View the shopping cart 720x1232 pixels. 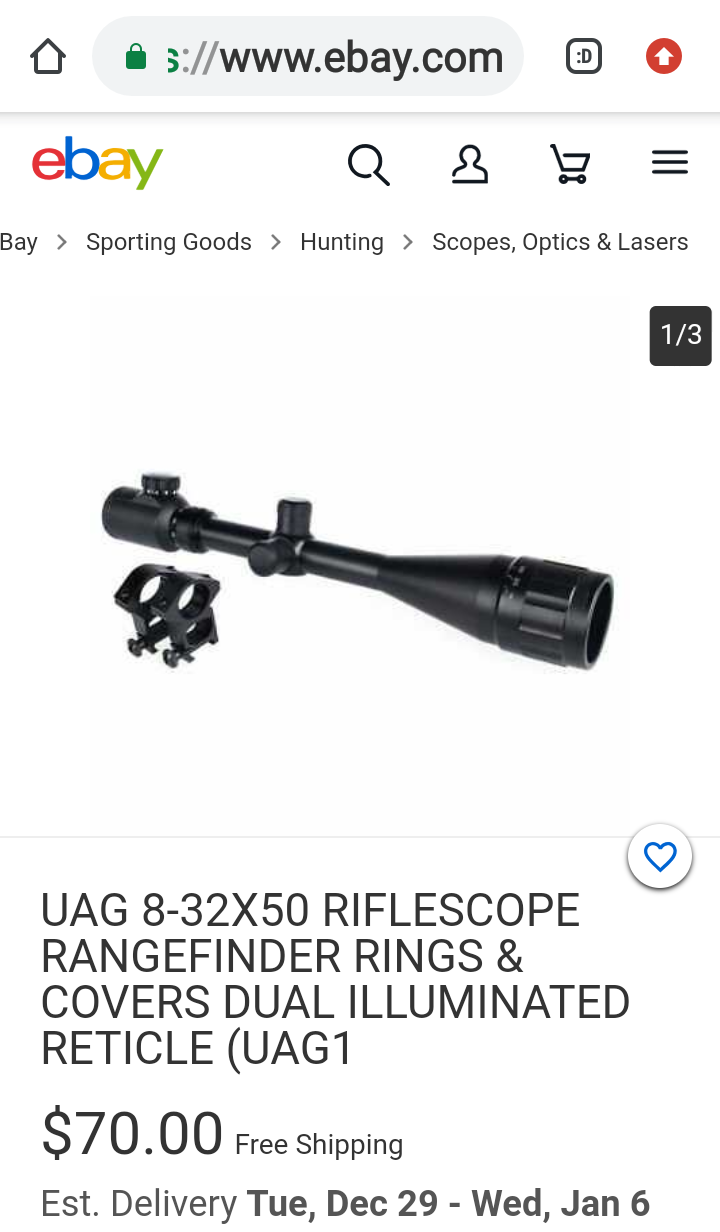point(570,164)
